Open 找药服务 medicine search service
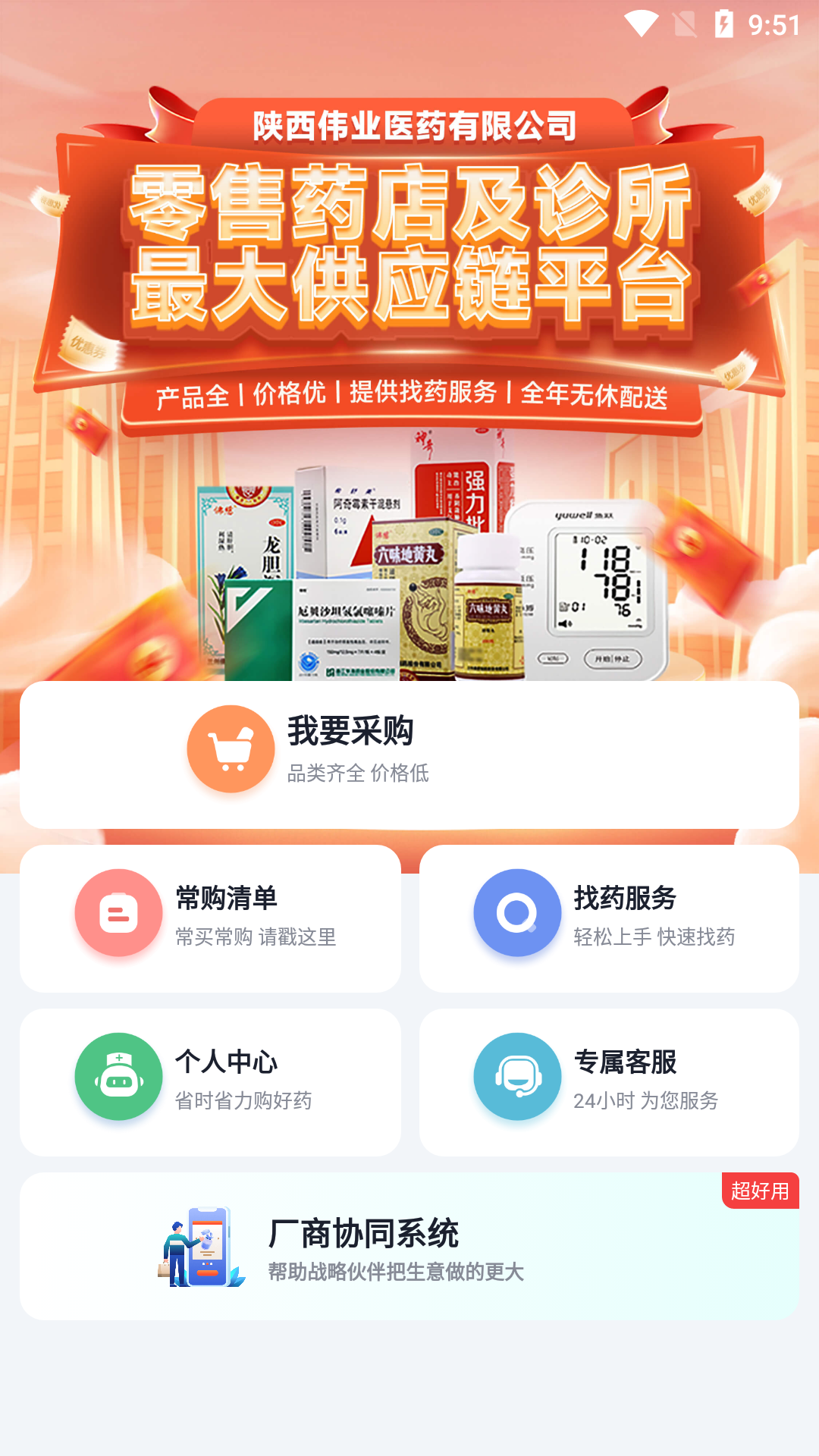819x1456 pixels. pyautogui.click(x=609, y=918)
